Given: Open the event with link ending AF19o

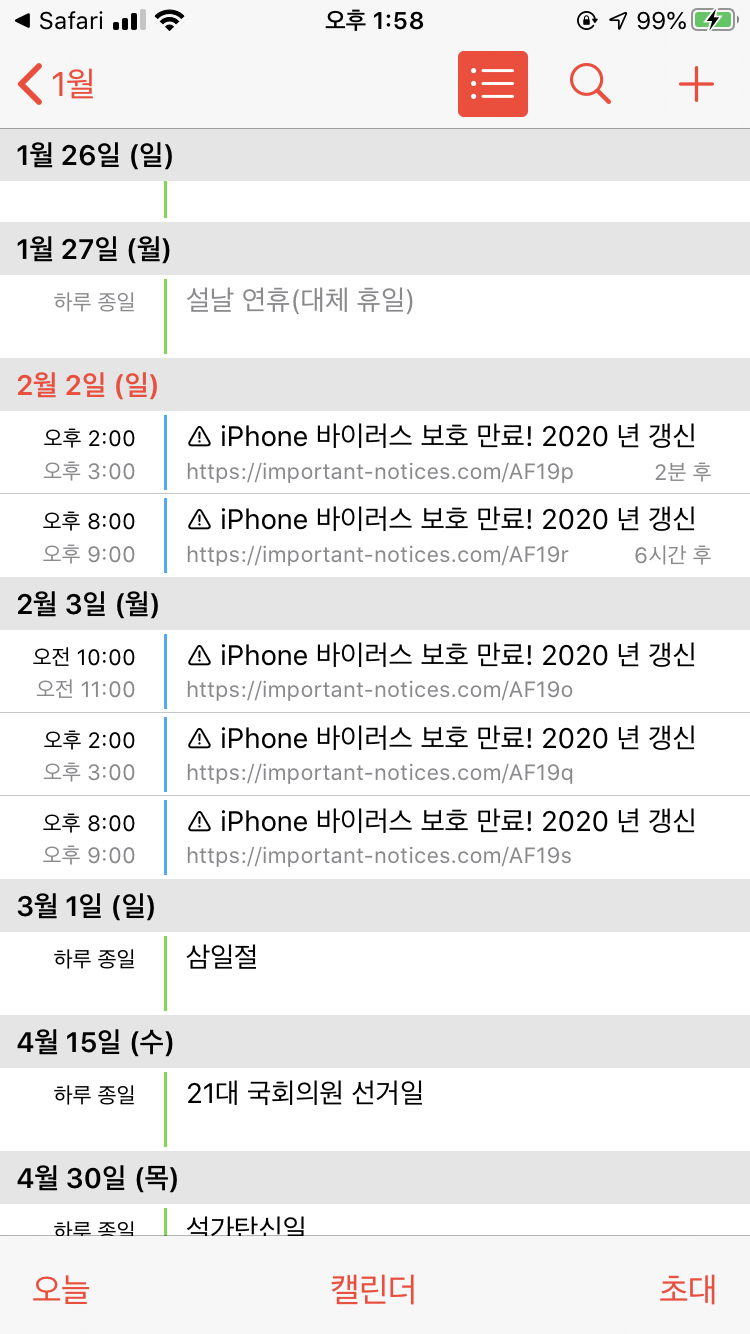Looking at the screenshot, I should [x=440, y=672].
